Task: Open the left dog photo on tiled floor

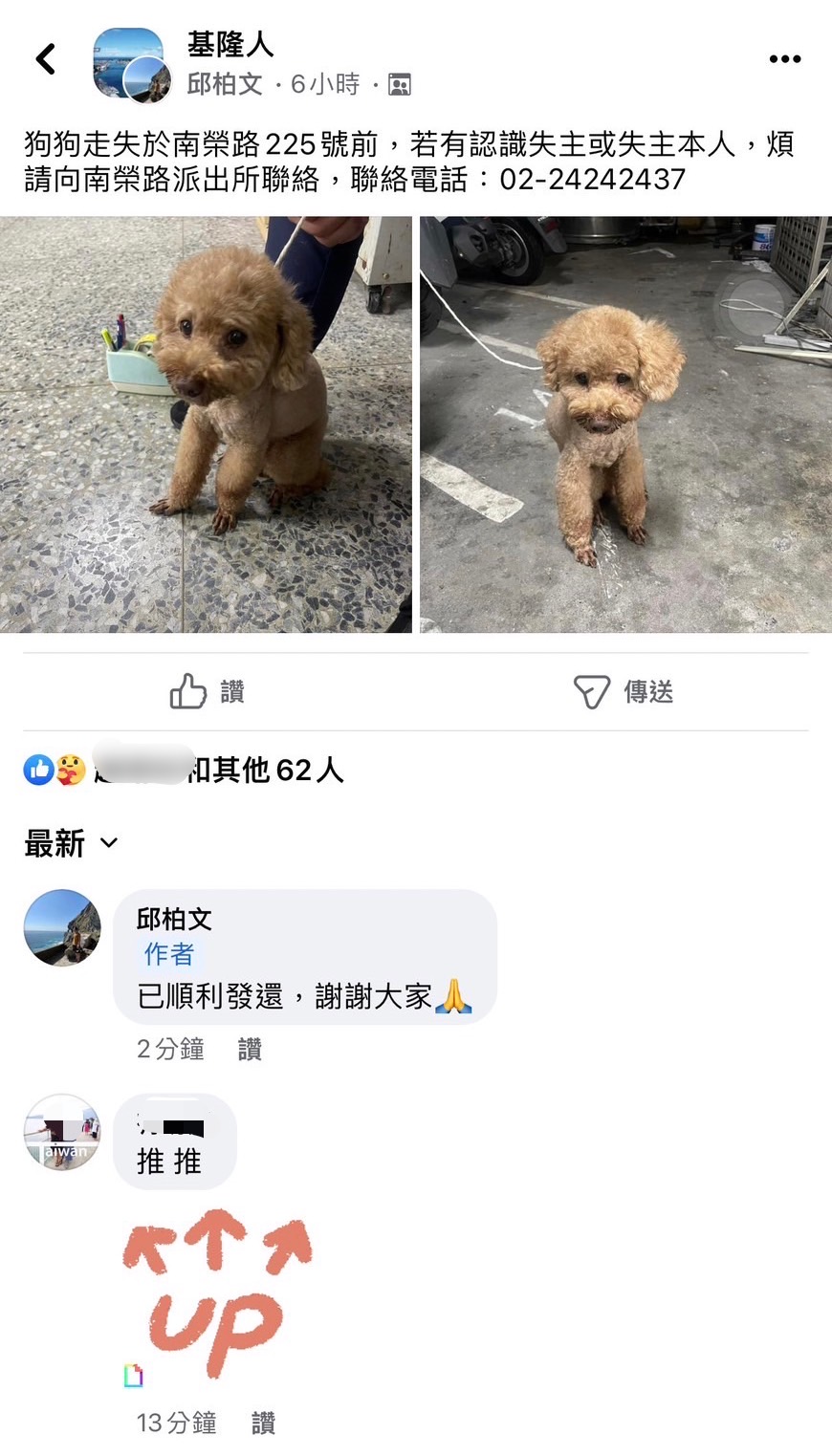Action: coord(206,424)
